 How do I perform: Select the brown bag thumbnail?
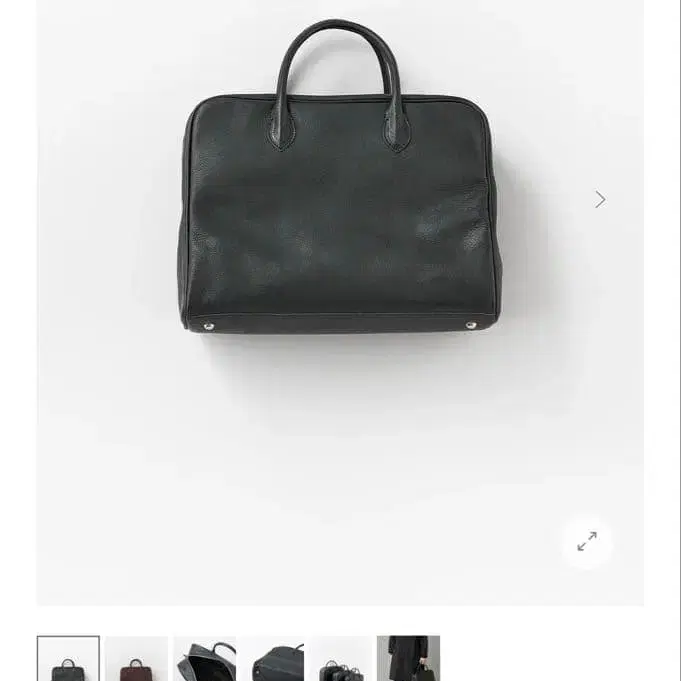coord(136,660)
